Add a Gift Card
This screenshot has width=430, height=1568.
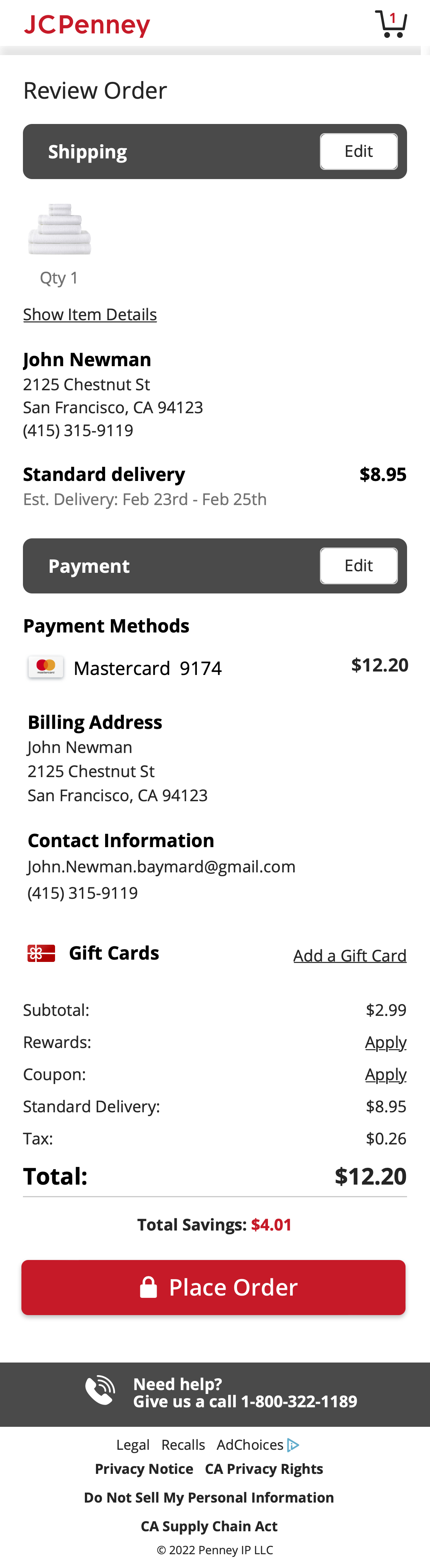pyautogui.click(x=350, y=956)
